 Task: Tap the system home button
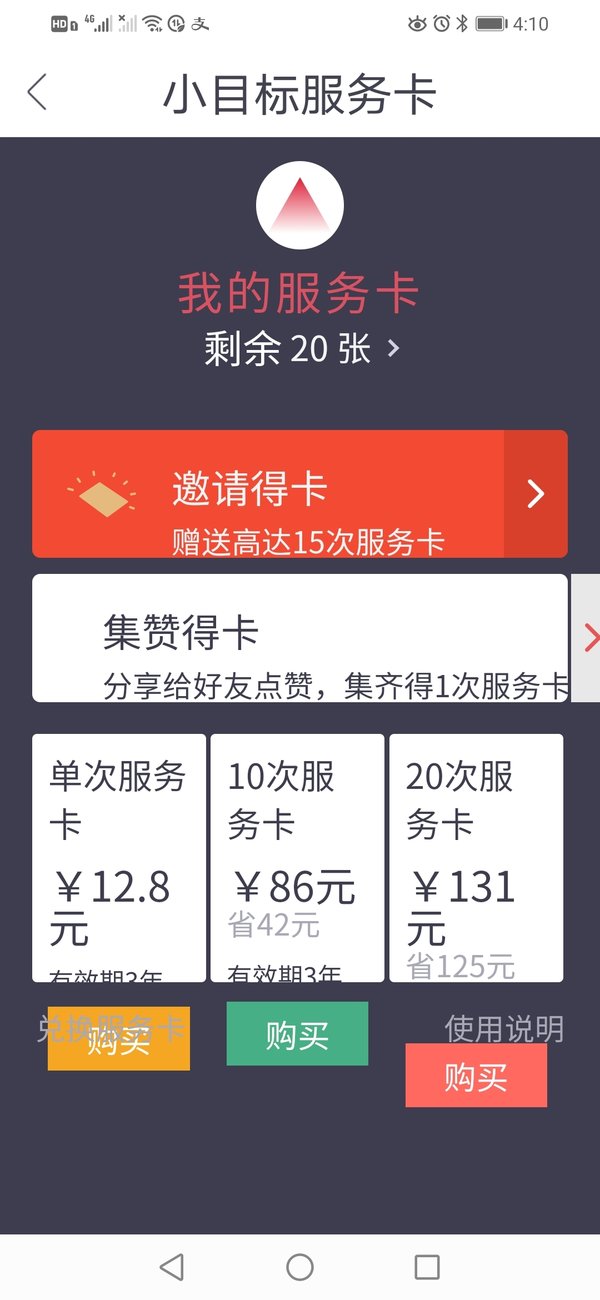click(300, 1267)
